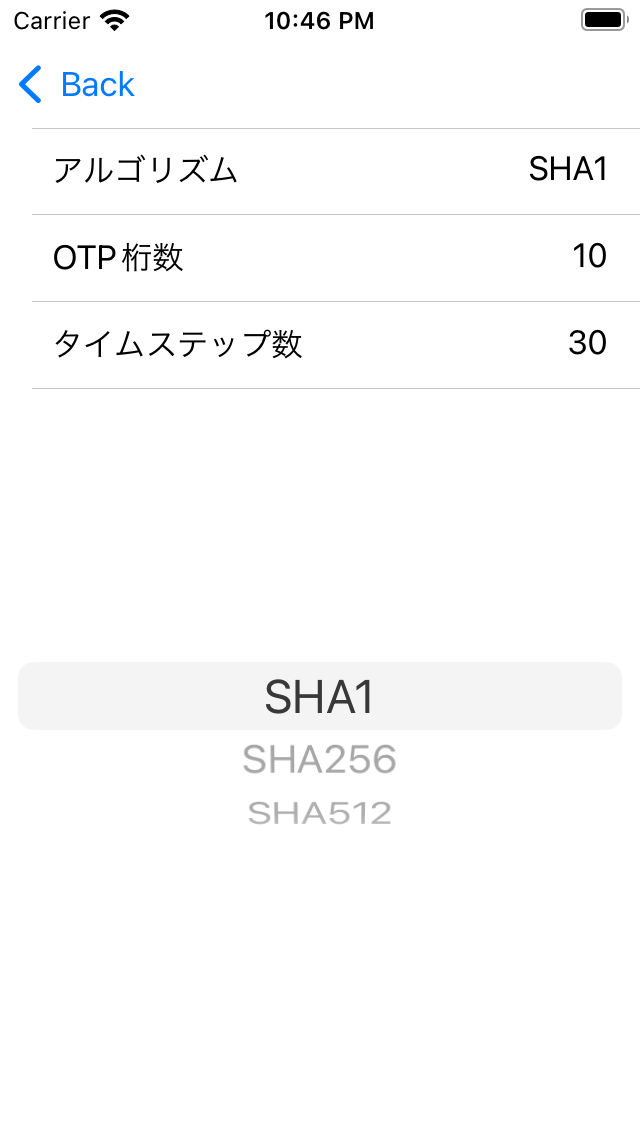The height and width of the screenshot is (1136, 640).
Task: Choose SHA512 in the picker
Action: click(320, 813)
